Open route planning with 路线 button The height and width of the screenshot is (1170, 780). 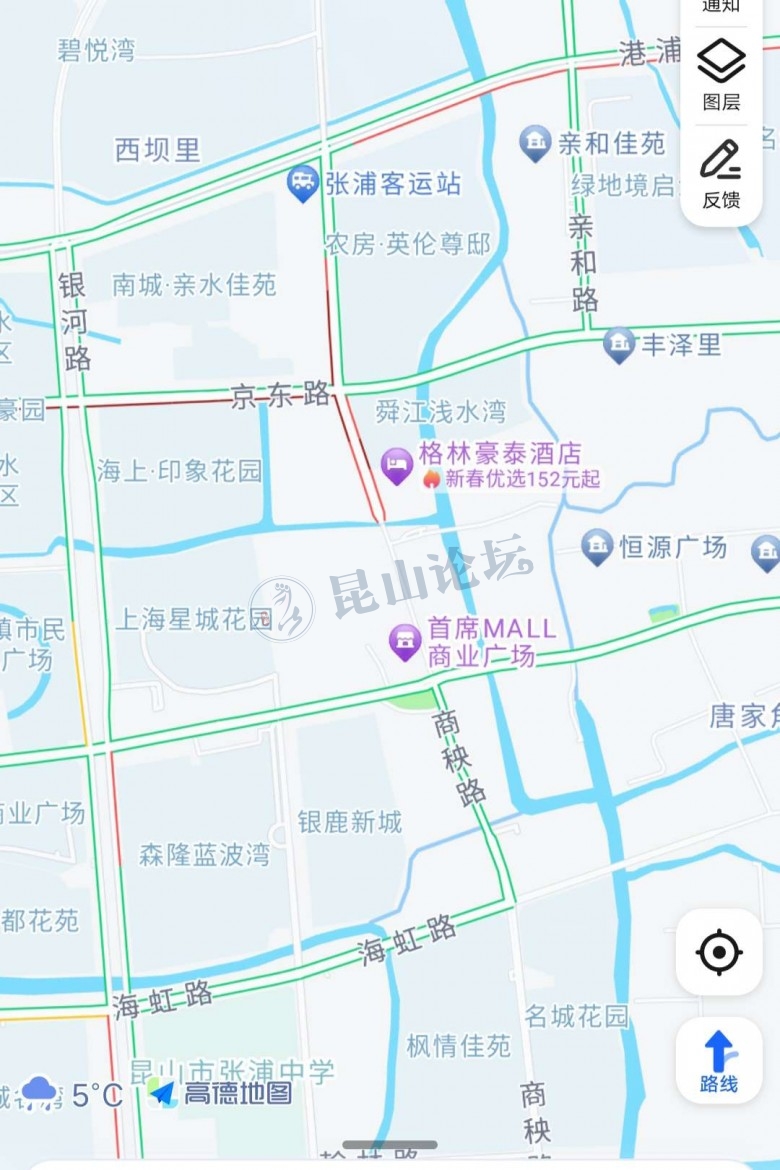click(x=719, y=1061)
